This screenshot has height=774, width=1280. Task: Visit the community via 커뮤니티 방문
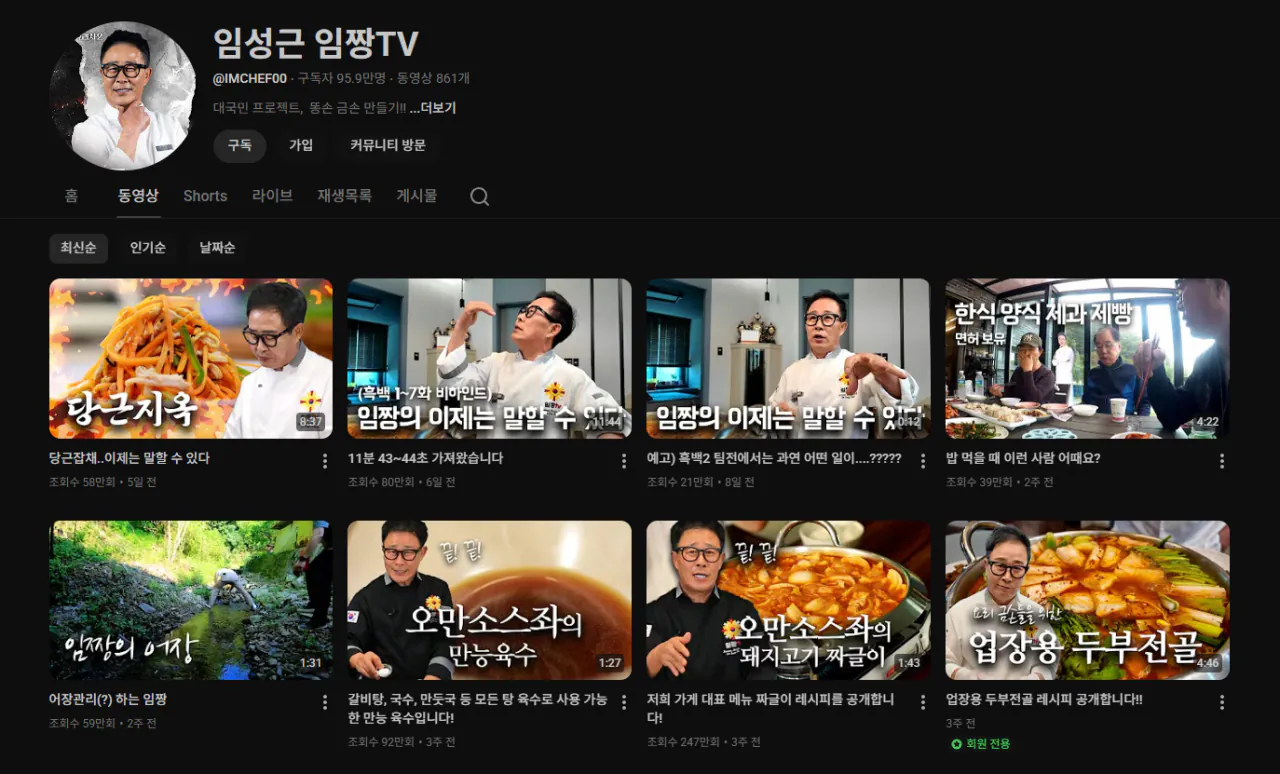(387, 145)
